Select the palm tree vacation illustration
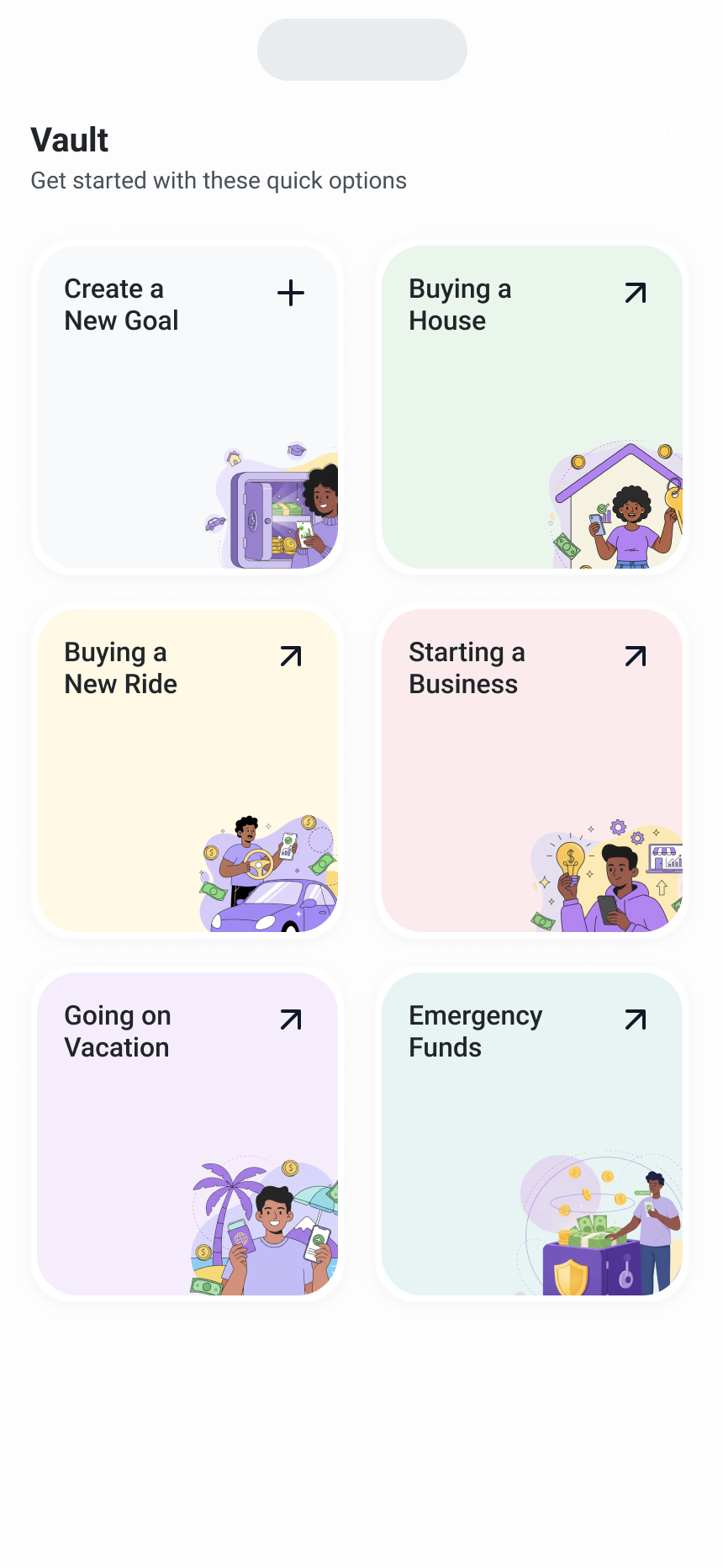The width and height of the screenshot is (723, 1568). coord(269,1220)
